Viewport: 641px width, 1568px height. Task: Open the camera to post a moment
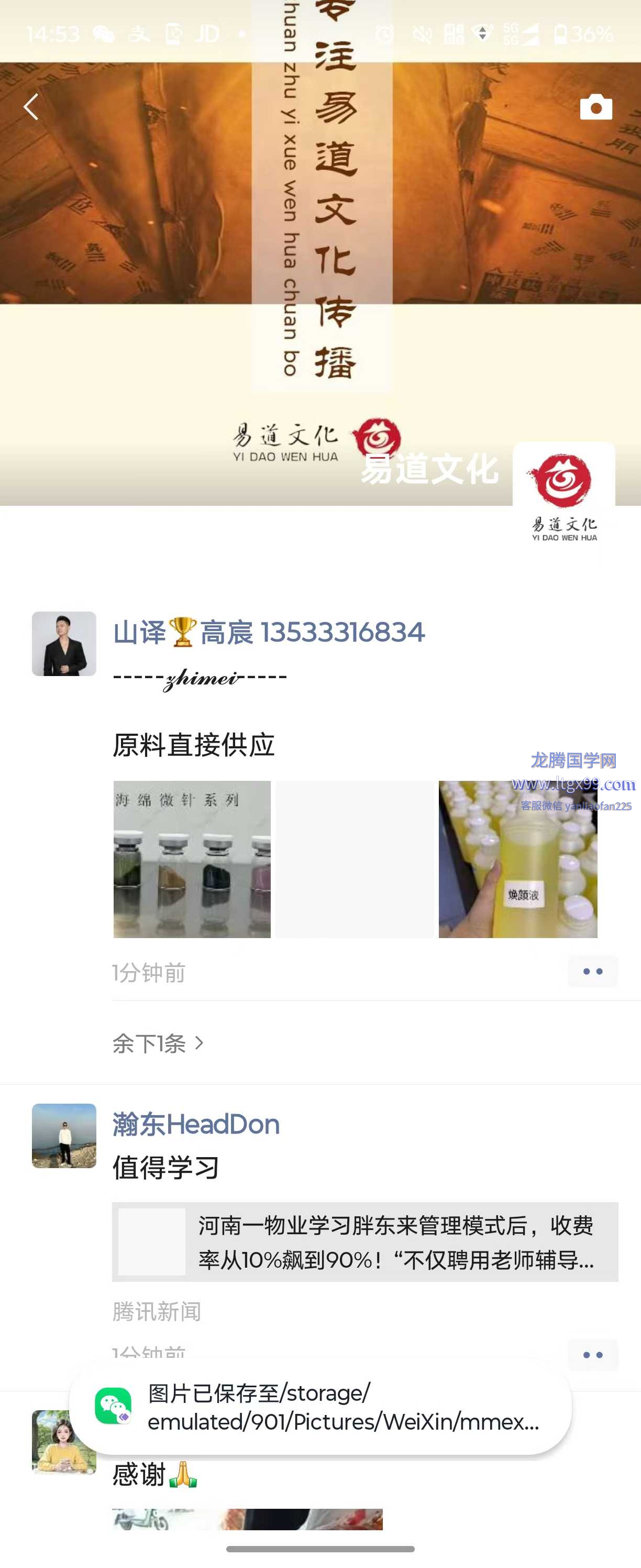[595, 107]
